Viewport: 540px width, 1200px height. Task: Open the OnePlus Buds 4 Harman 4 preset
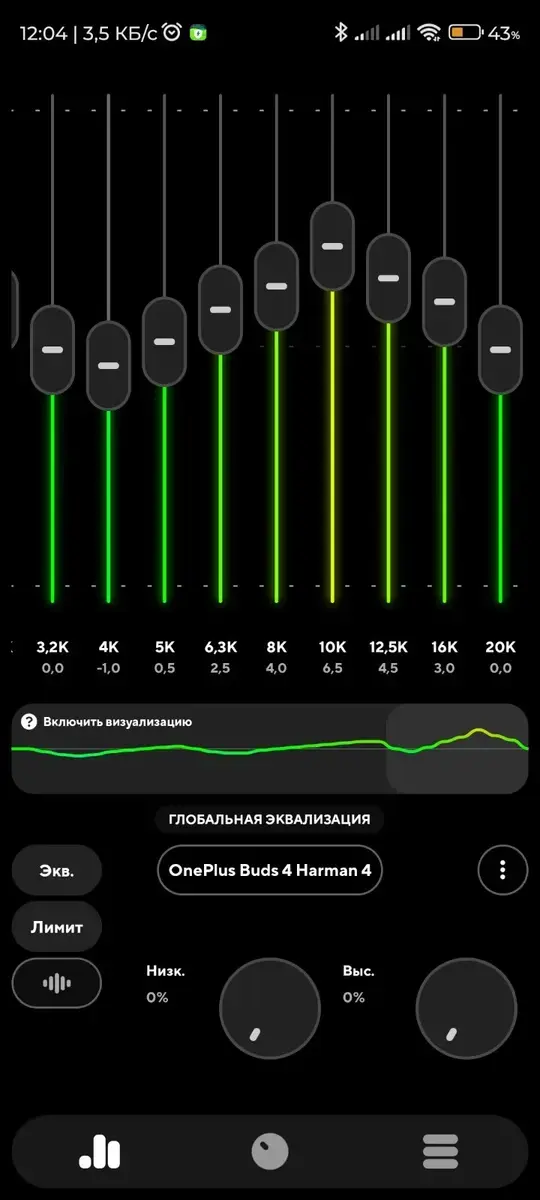click(270, 871)
